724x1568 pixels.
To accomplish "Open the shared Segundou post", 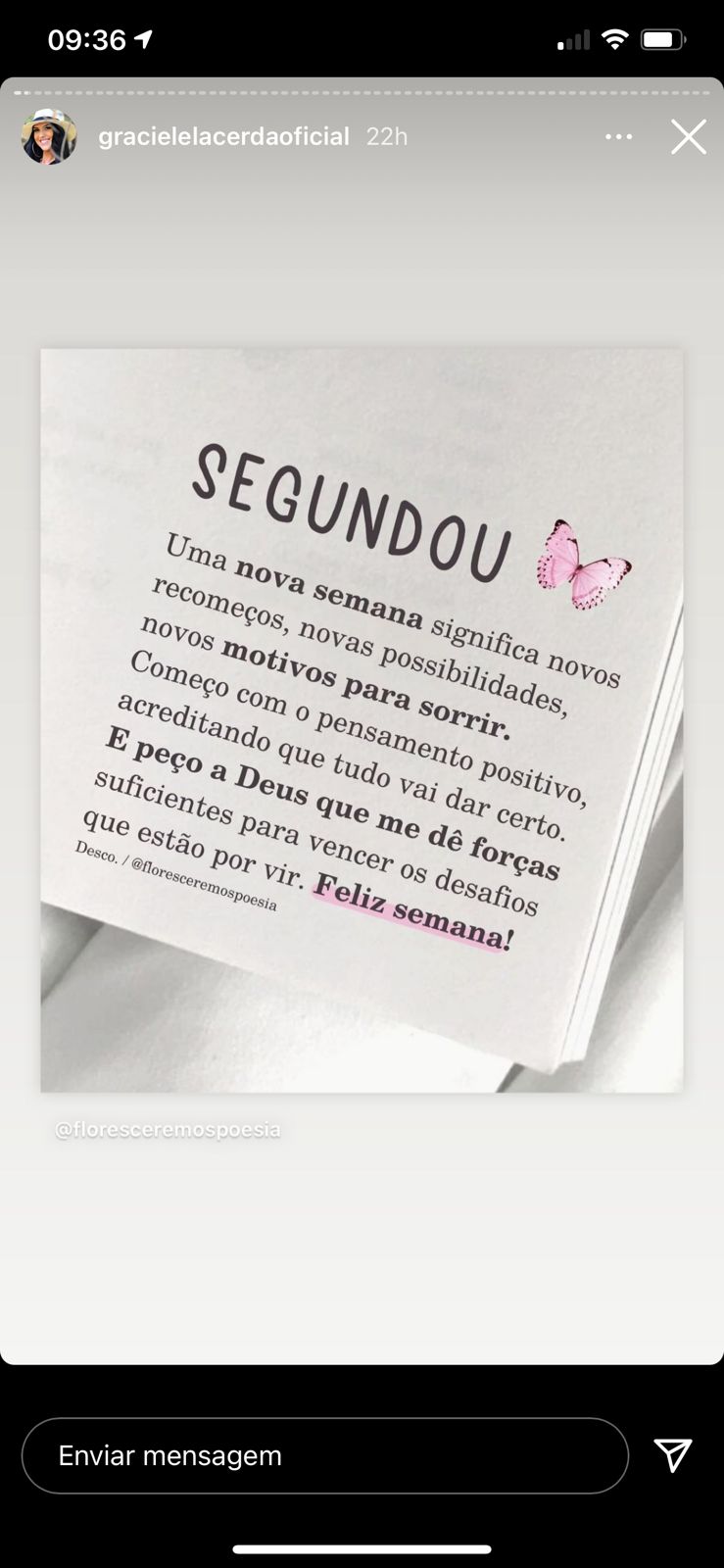I will point(362,720).
